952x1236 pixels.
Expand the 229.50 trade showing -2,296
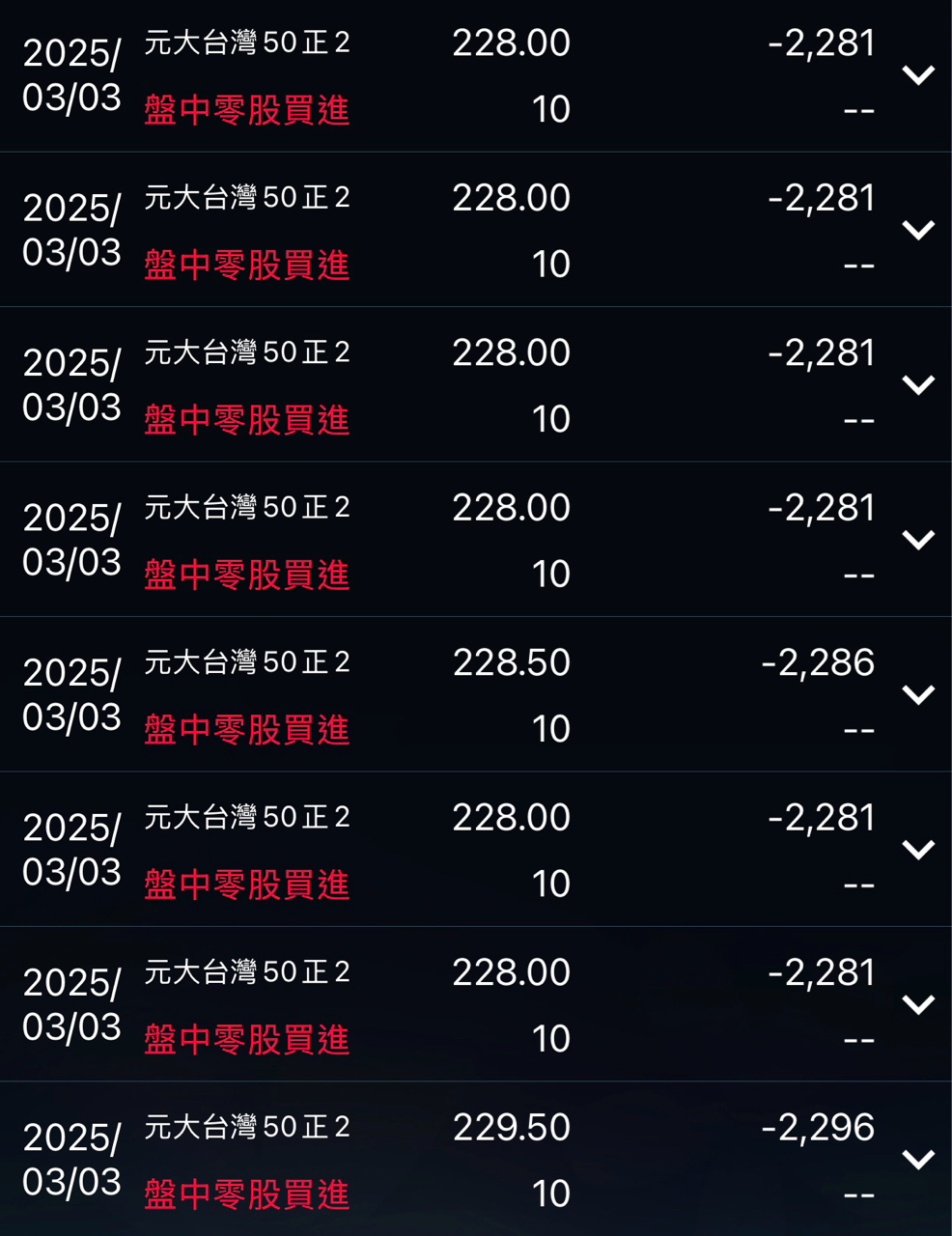tap(917, 1159)
